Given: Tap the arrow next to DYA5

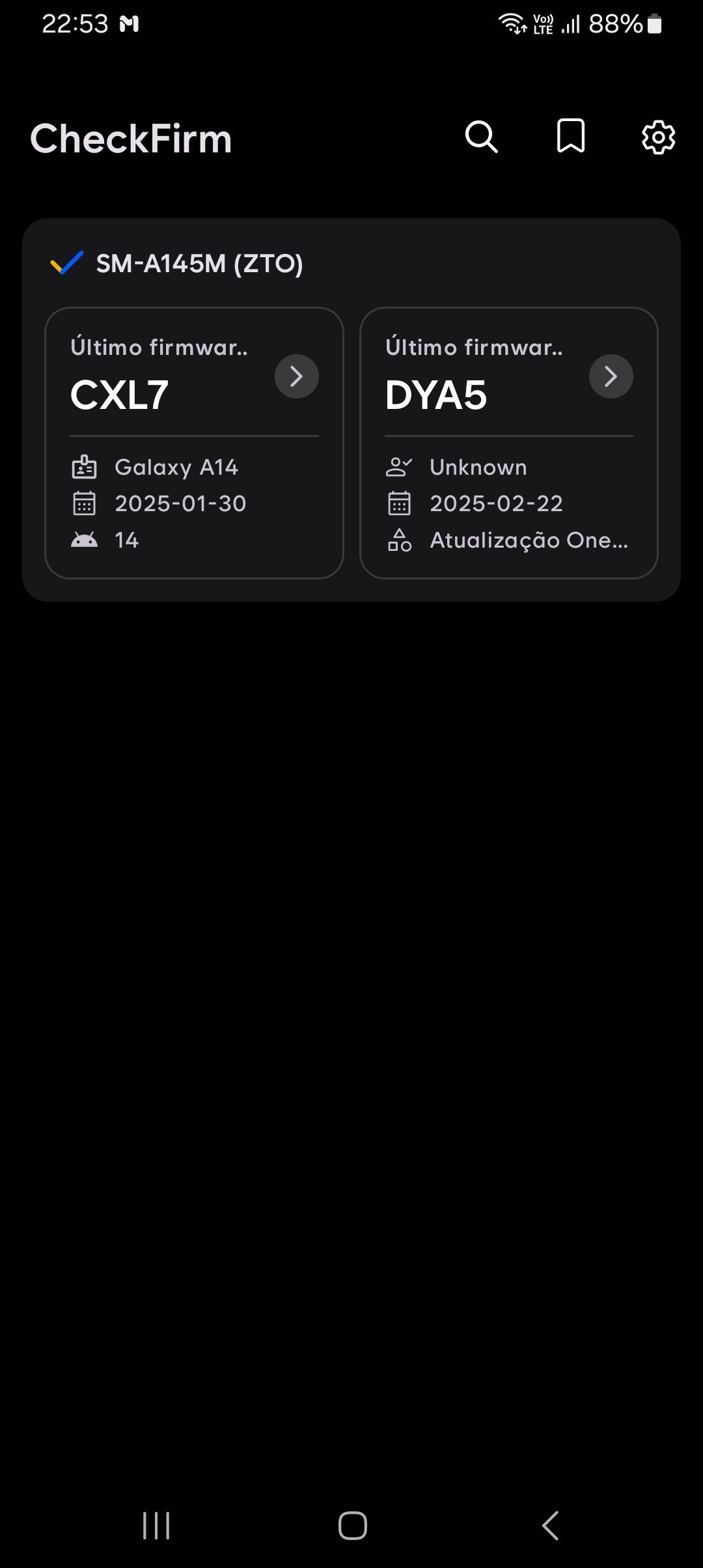Looking at the screenshot, I should click(611, 376).
